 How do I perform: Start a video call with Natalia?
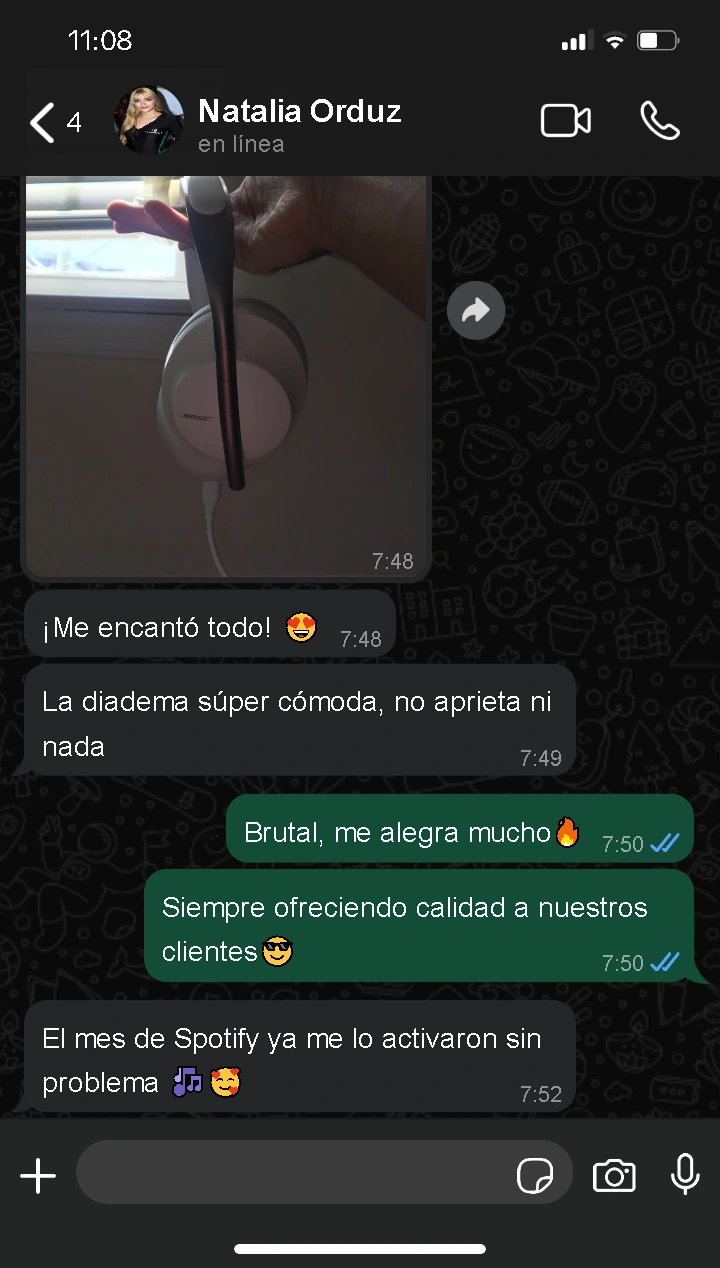click(566, 121)
